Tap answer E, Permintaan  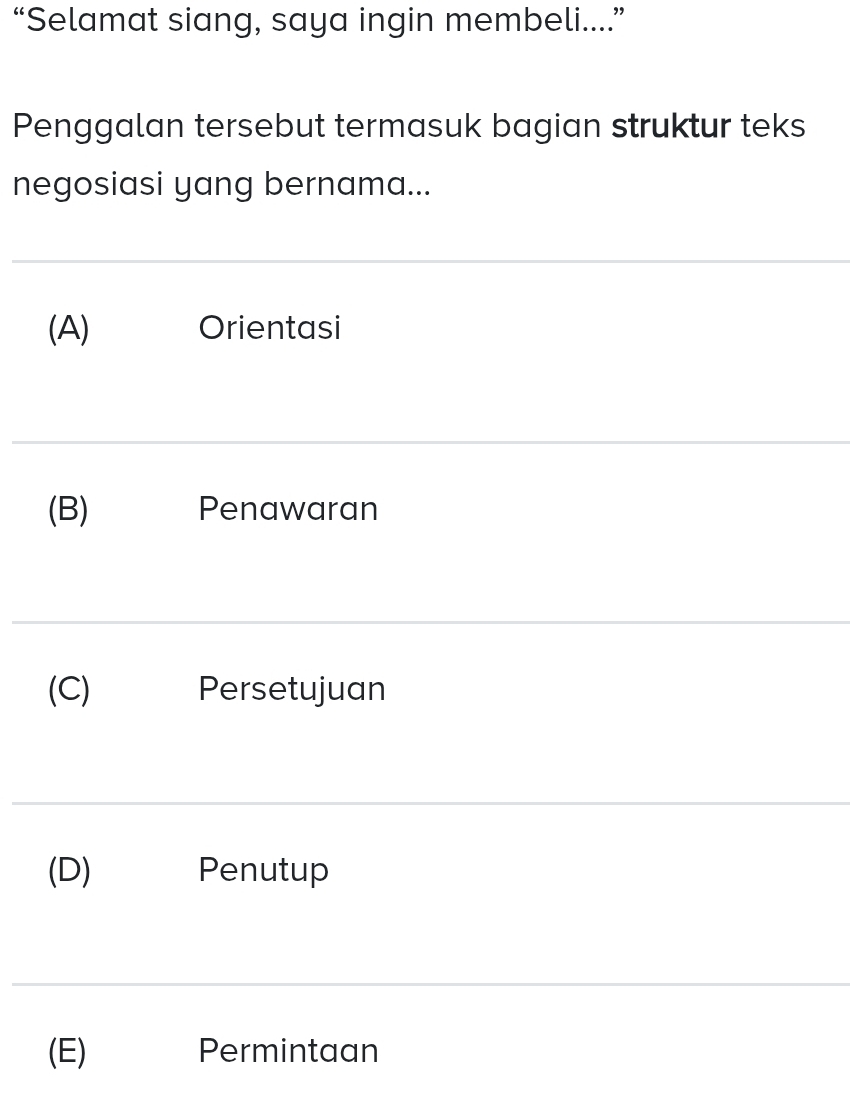point(288,1051)
